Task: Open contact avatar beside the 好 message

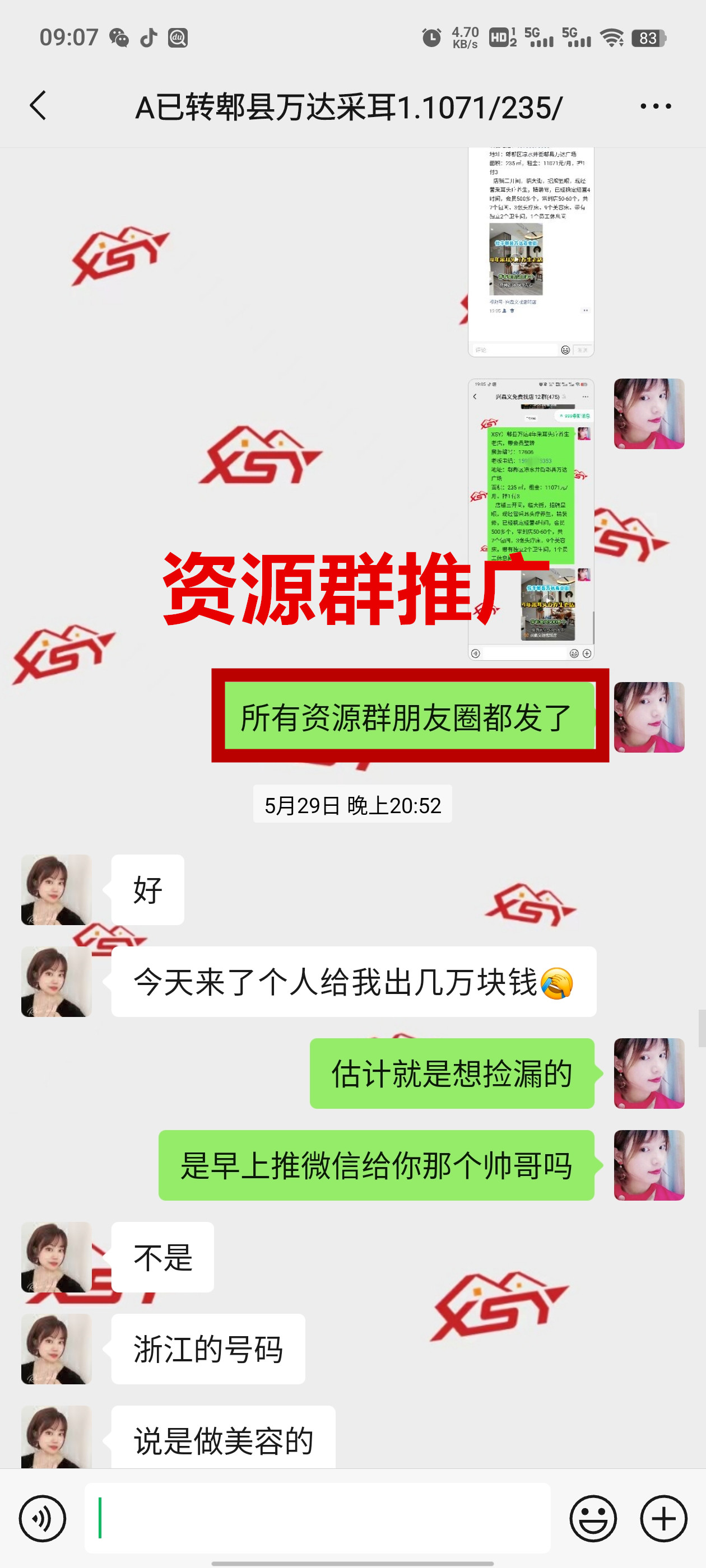Action: click(56, 889)
